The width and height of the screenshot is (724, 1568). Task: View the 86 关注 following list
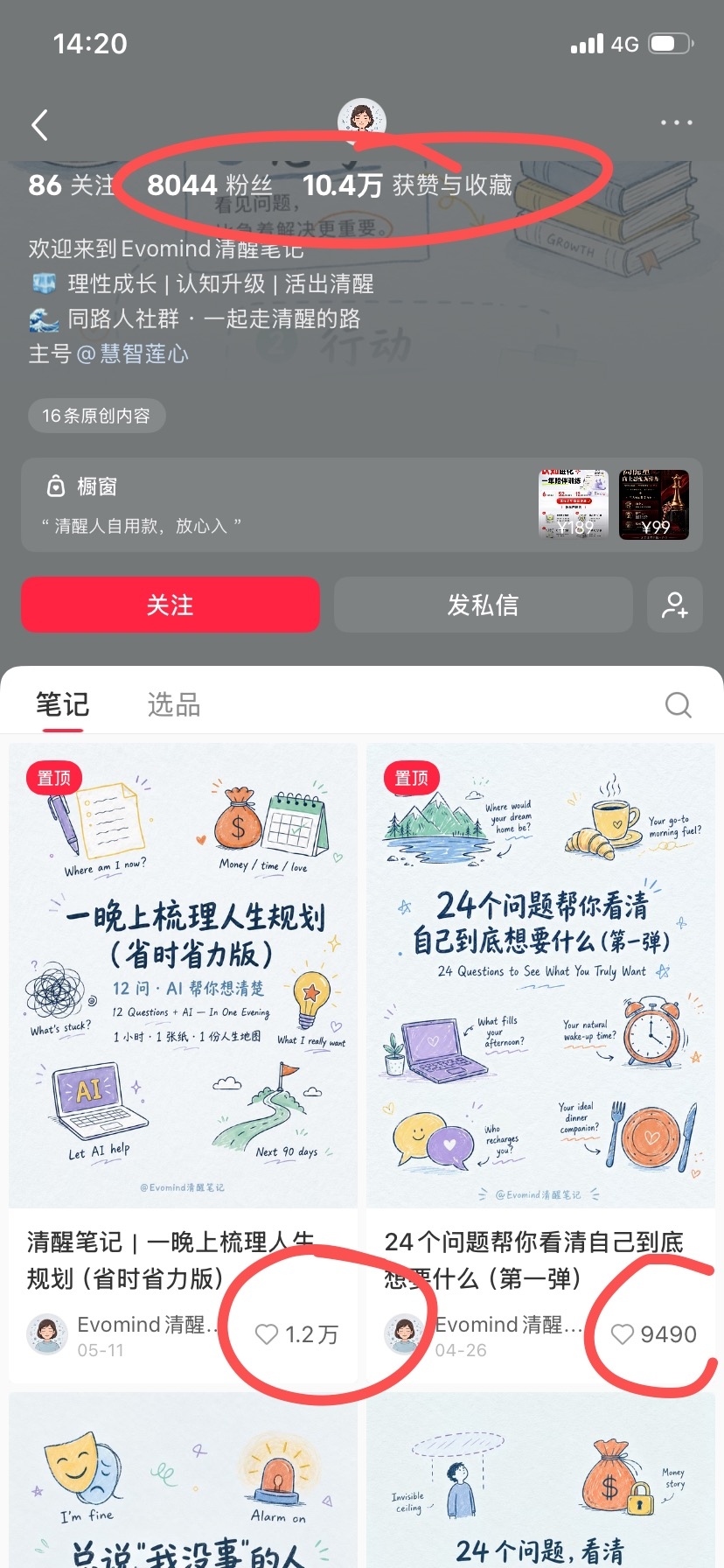(72, 185)
